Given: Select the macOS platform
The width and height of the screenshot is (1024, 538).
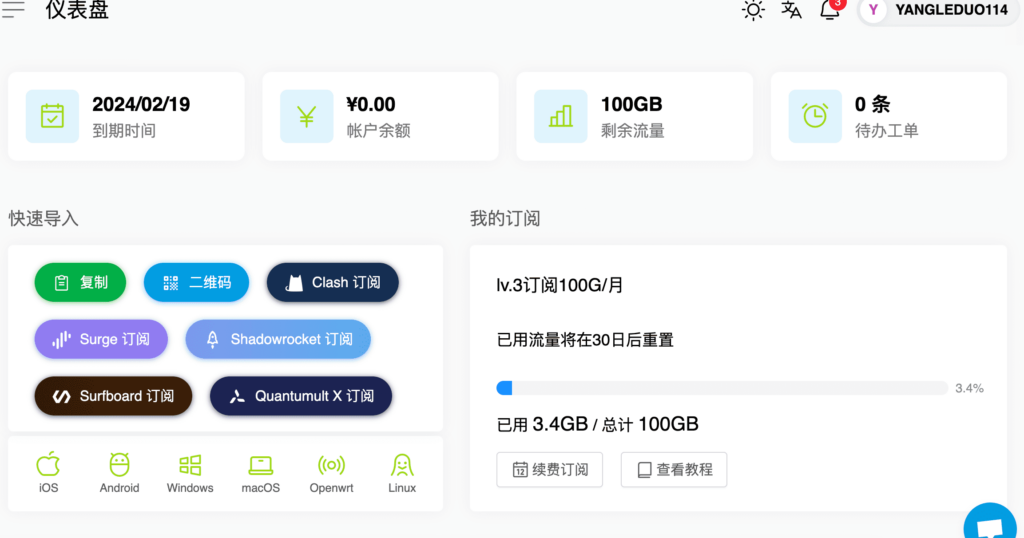Looking at the screenshot, I should click(x=260, y=473).
